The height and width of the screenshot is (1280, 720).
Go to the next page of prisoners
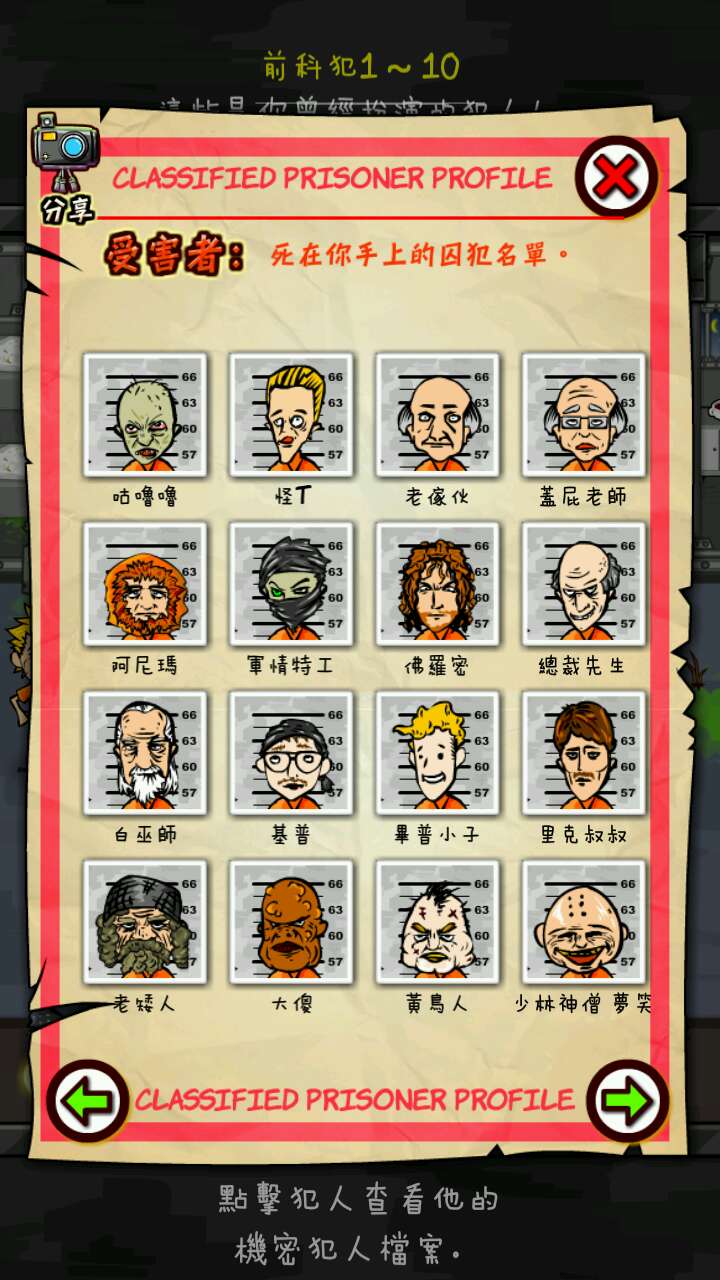(x=627, y=1101)
